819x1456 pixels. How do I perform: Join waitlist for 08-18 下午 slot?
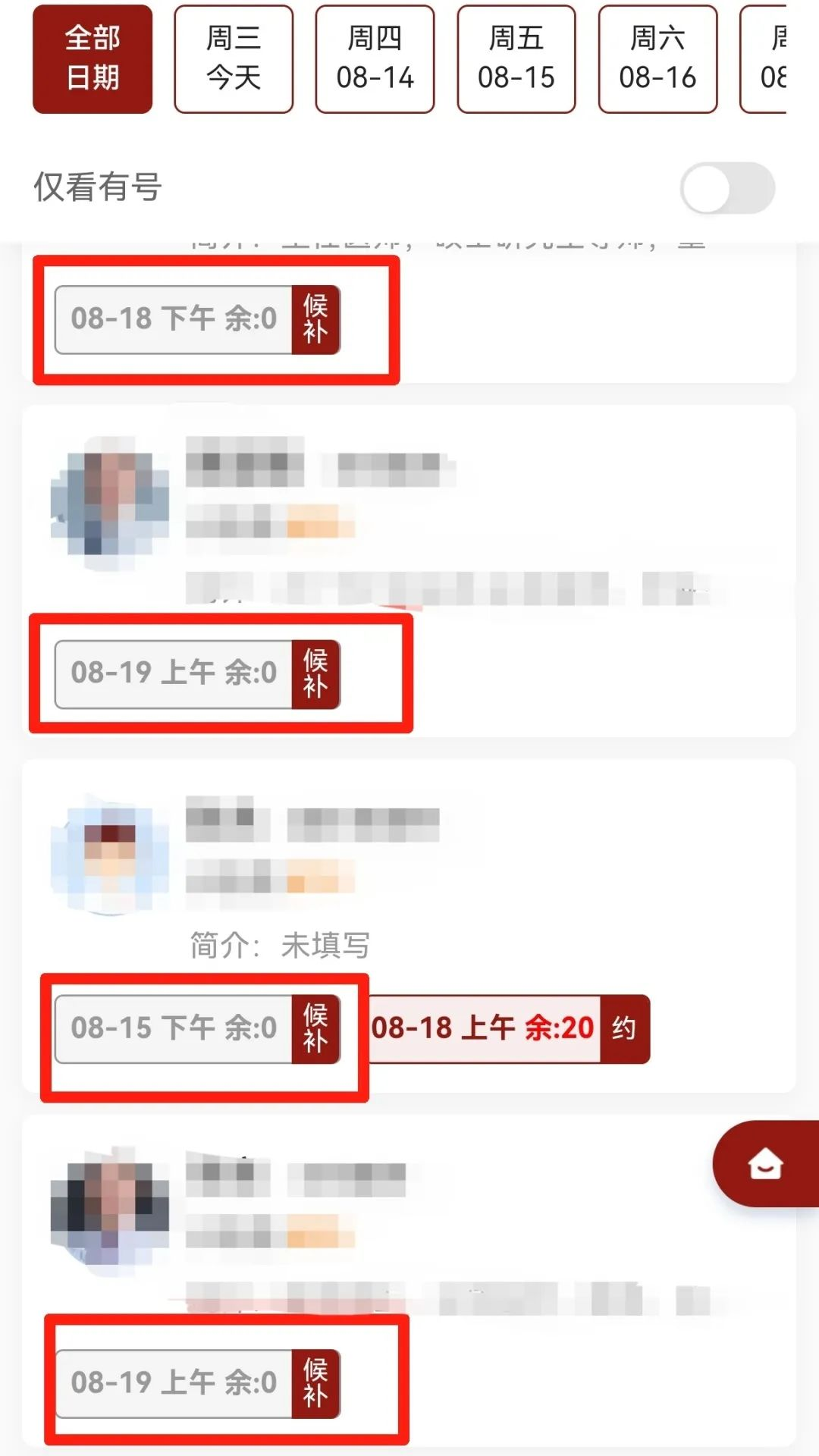(315, 319)
